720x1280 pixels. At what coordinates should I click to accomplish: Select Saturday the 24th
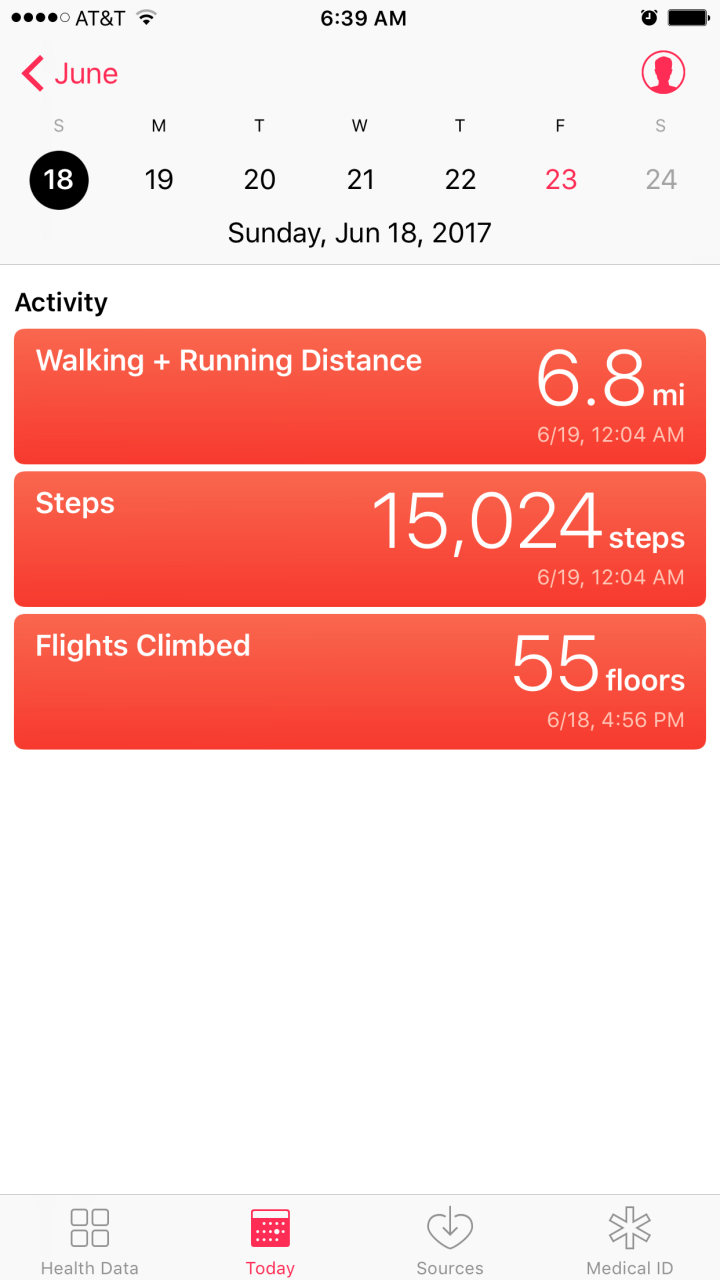(661, 180)
